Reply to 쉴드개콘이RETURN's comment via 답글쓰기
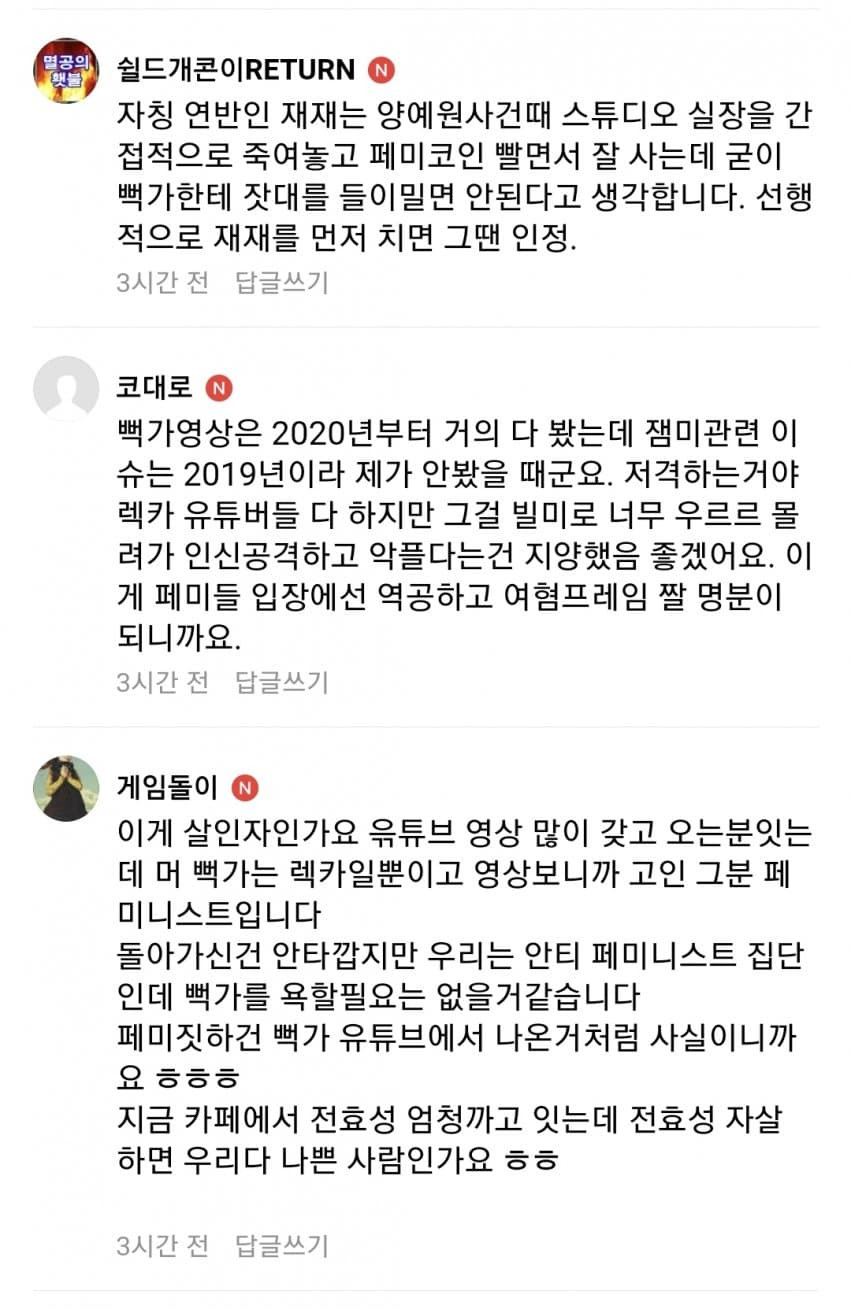Image resolution: width=850 pixels, height=1309 pixels. point(281,283)
